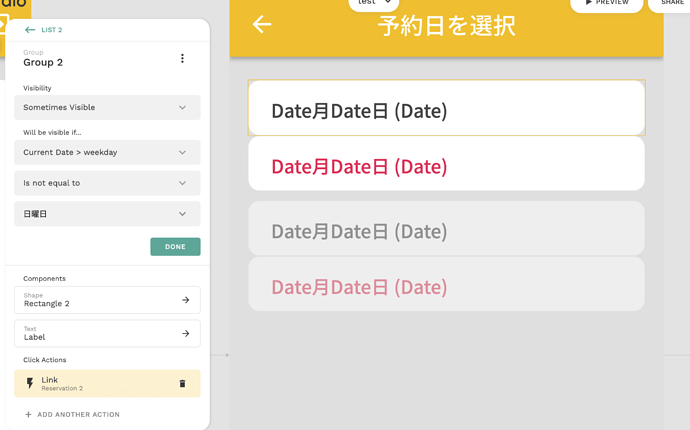Change the 'Is not equal to' condition
The height and width of the screenshot is (430, 690).
pos(107,183)
